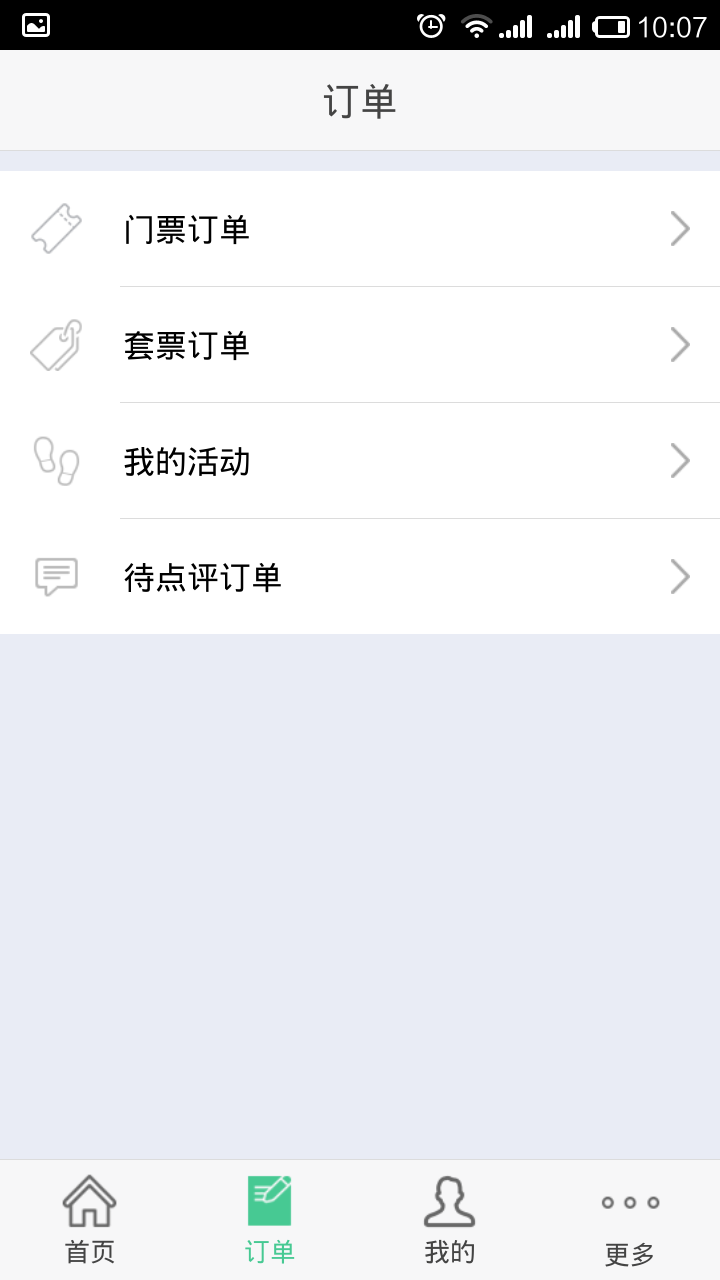Open the 更多 more tab
Viewport: 720px width, 1280px height.
click(630, 1220)
